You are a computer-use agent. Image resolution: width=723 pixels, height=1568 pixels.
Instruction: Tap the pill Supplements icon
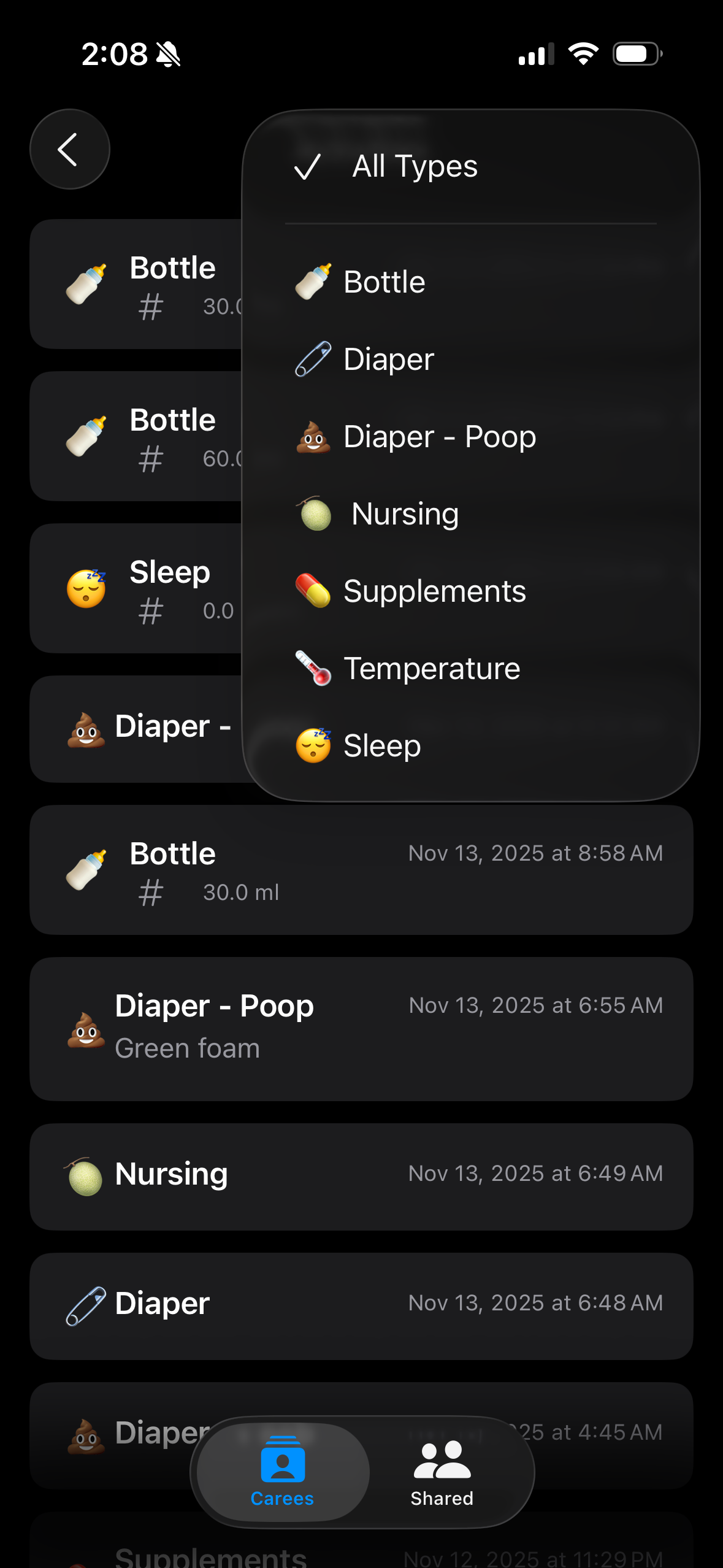pos(313,591)
